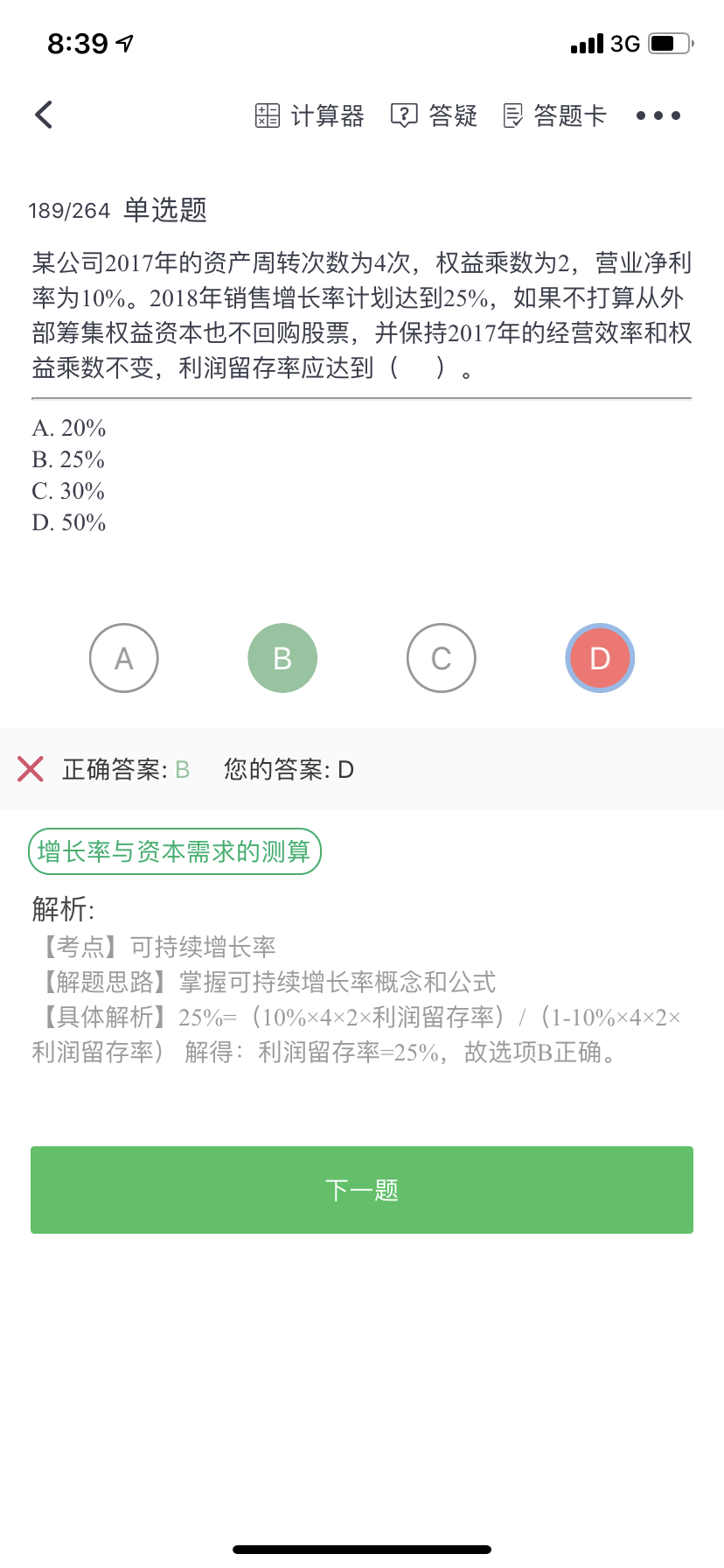Go back using the top-left arrow

point(44,115)
